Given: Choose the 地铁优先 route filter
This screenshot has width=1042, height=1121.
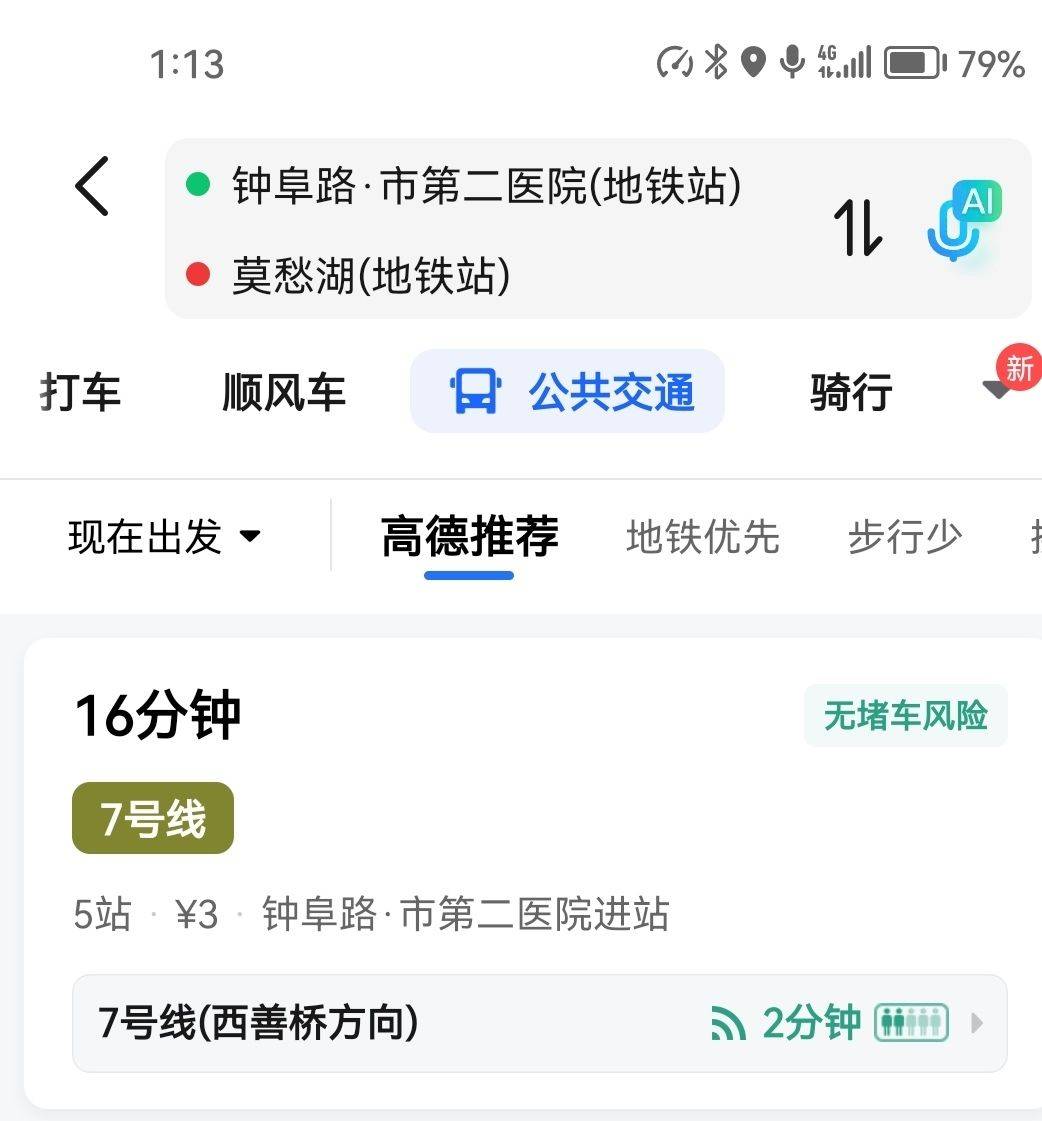Looking at the screenshot, I should click(x=702, y=537).
